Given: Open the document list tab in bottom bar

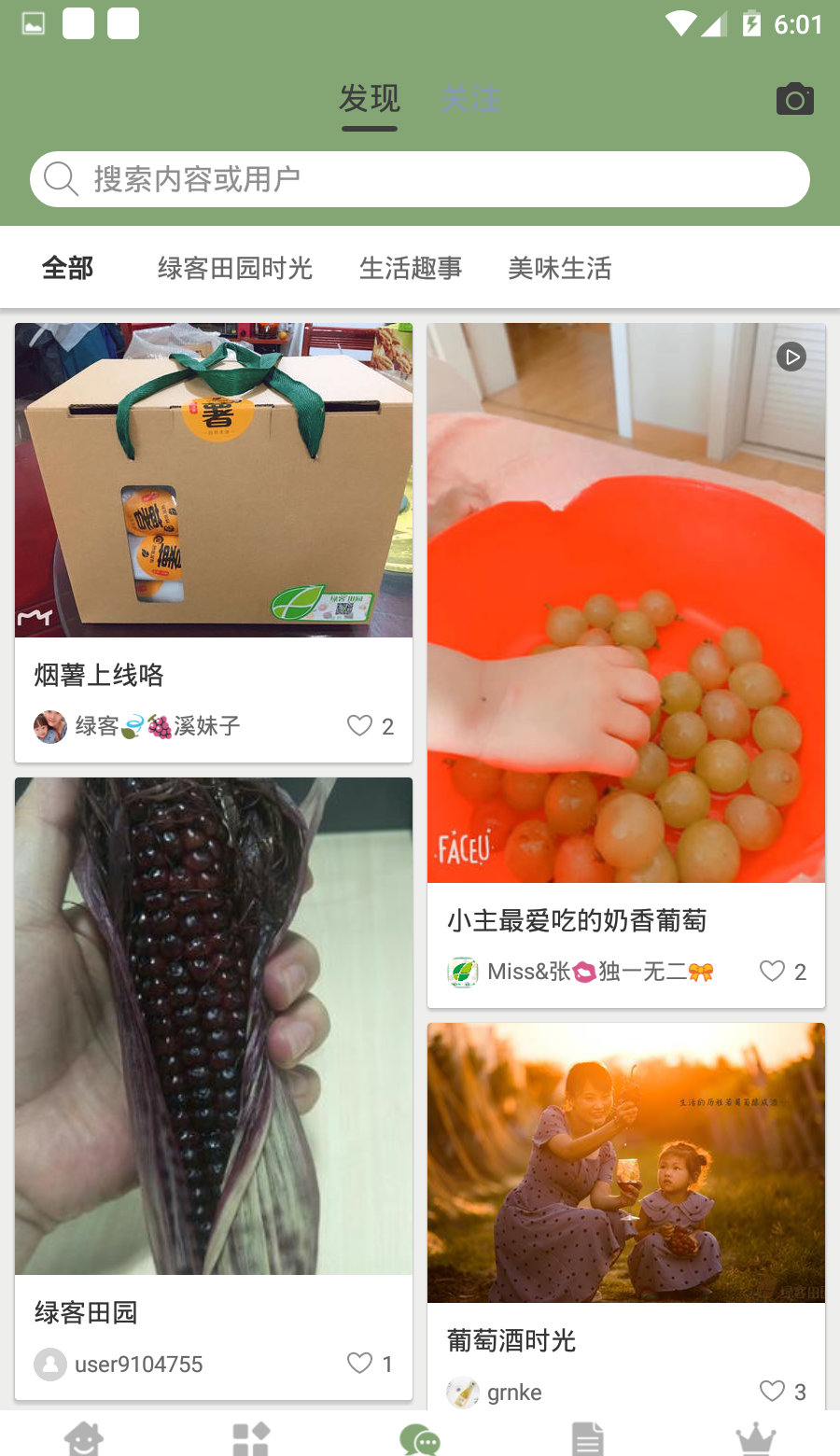Looking at the screenshot, I should click(588, 1437).
